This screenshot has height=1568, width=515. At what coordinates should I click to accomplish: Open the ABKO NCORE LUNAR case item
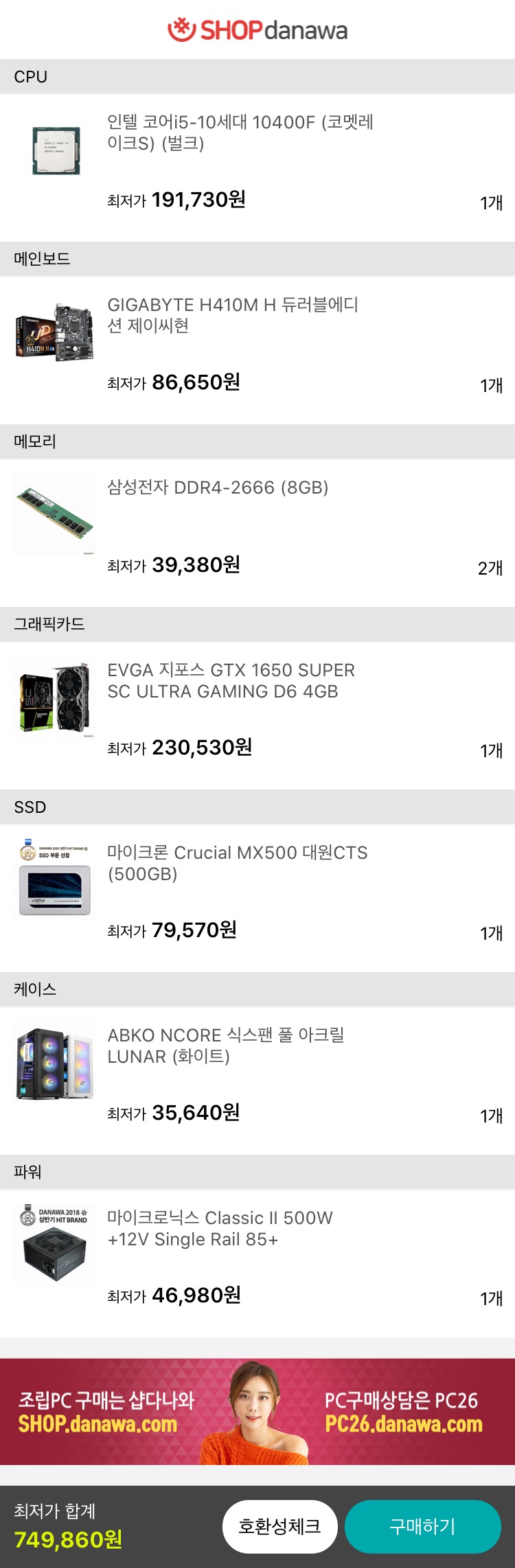coord(226,1046)
